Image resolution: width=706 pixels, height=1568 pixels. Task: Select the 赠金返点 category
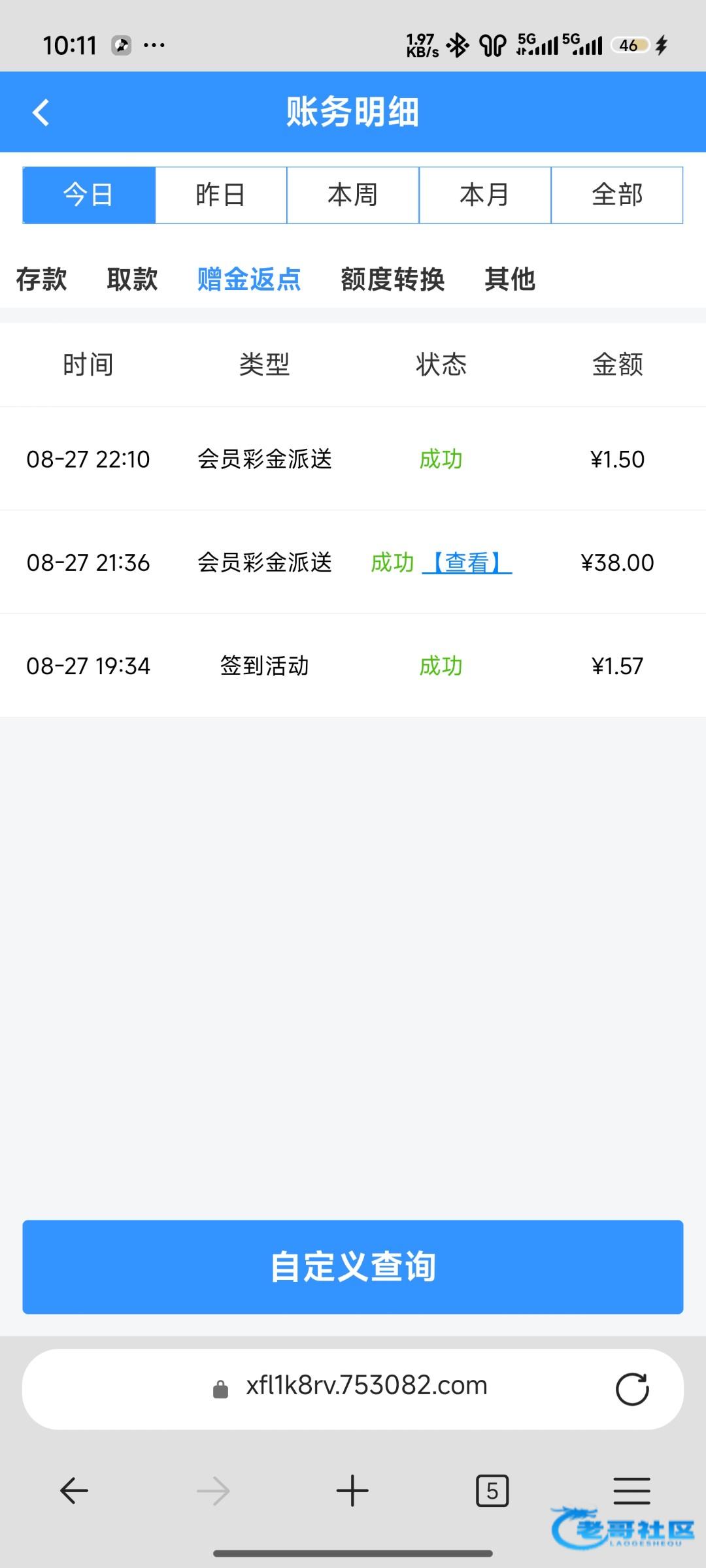[x=249, y=280]
